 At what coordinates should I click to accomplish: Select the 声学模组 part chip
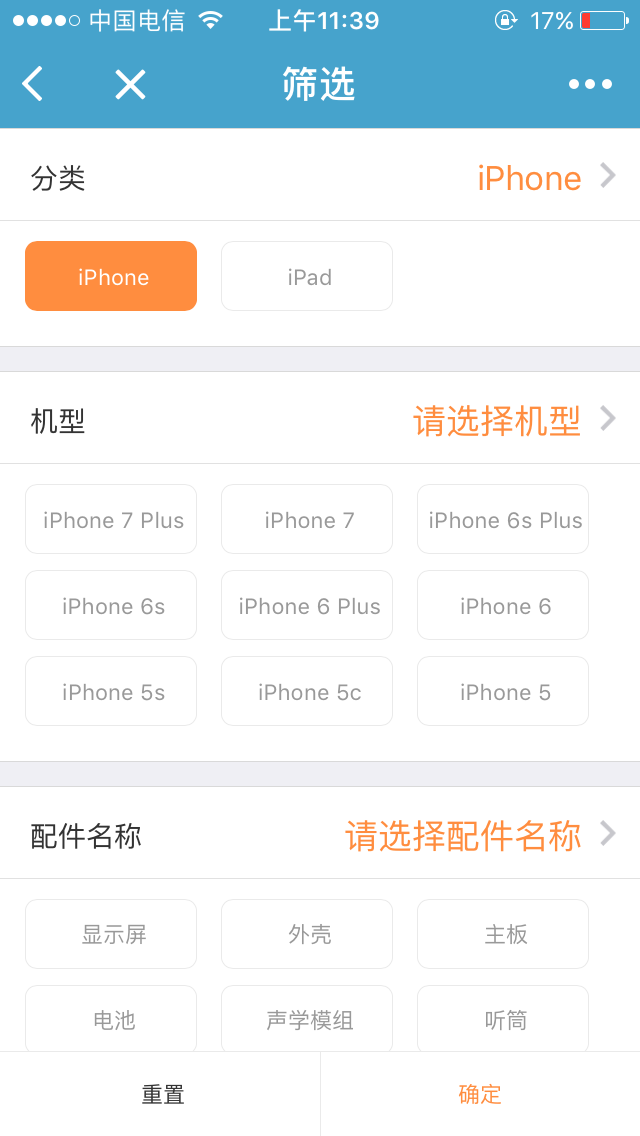307,1019
